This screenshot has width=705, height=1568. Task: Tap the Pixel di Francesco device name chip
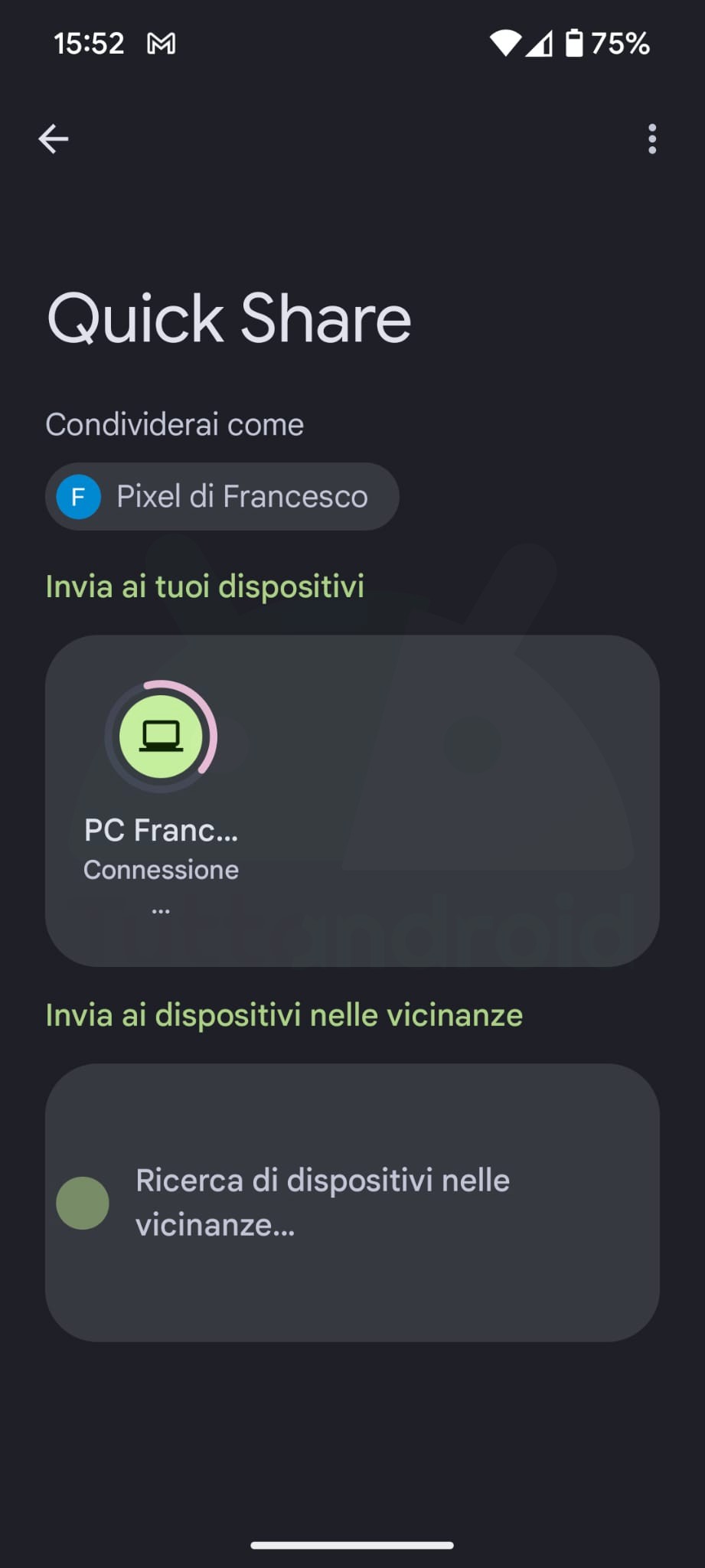(x=222, y=496)
